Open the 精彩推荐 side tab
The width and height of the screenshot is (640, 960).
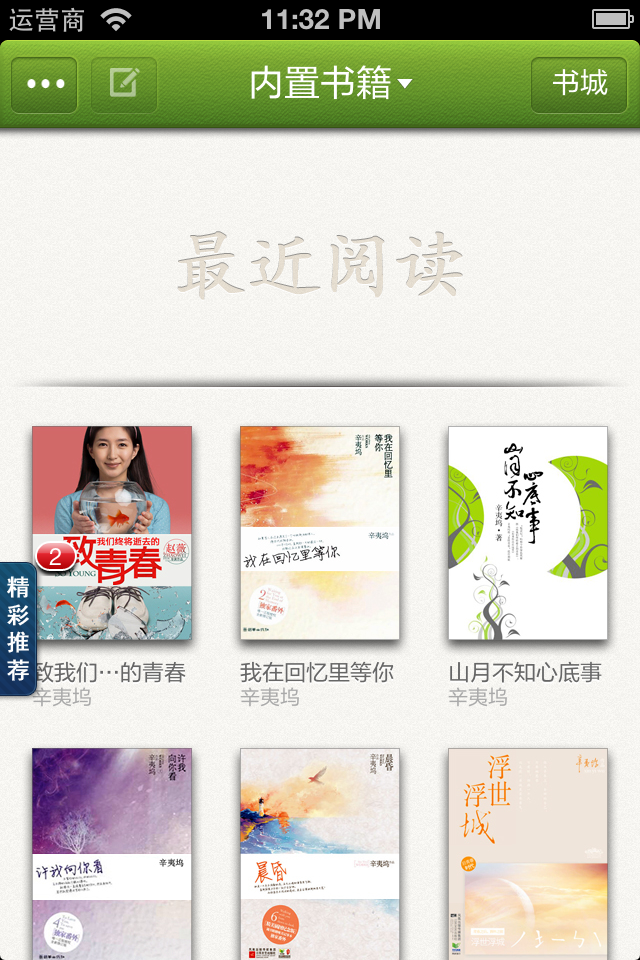pyautogui.click(x=17, y=629)
